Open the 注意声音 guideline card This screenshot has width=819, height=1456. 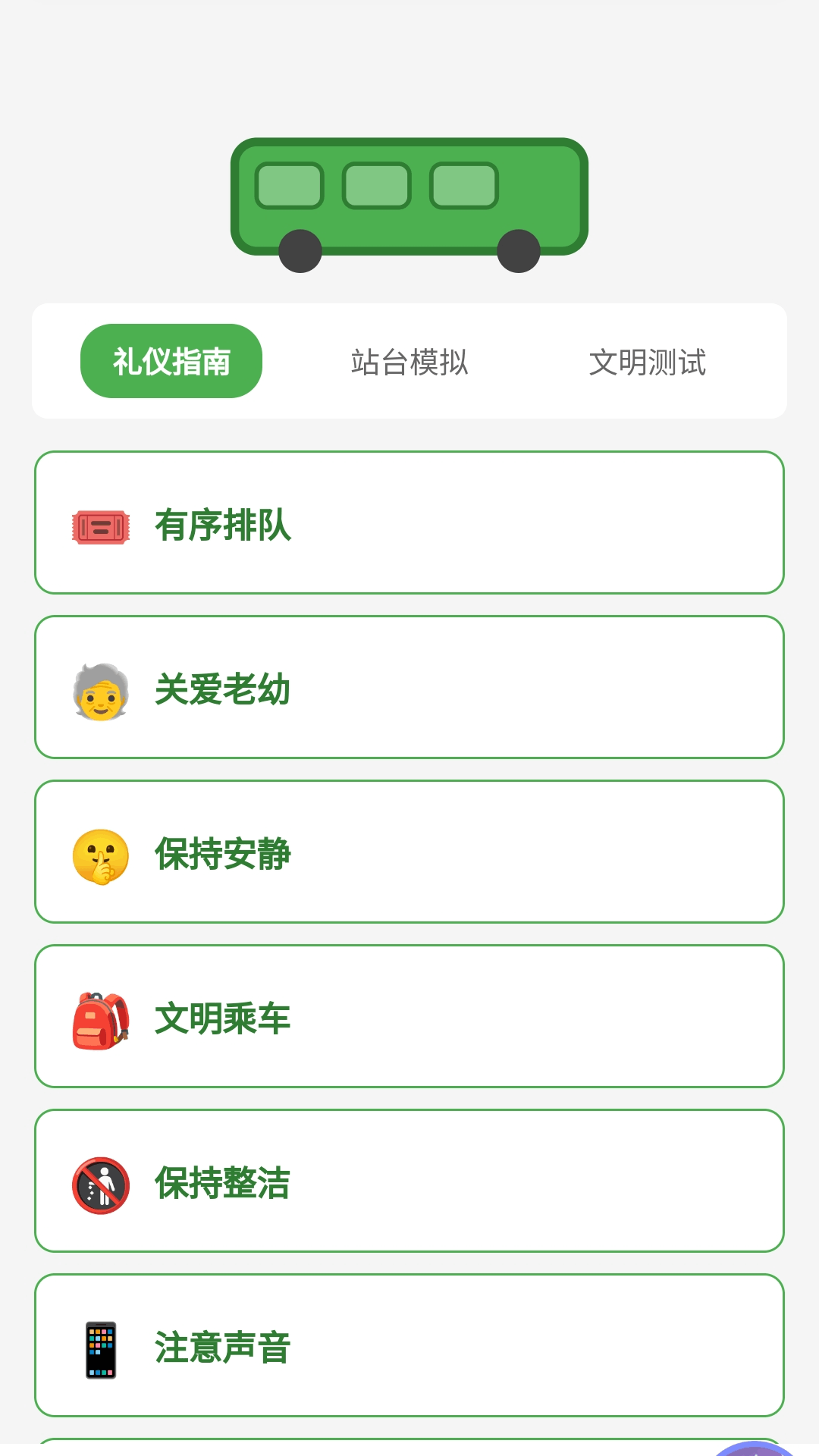pos(409,1348)
